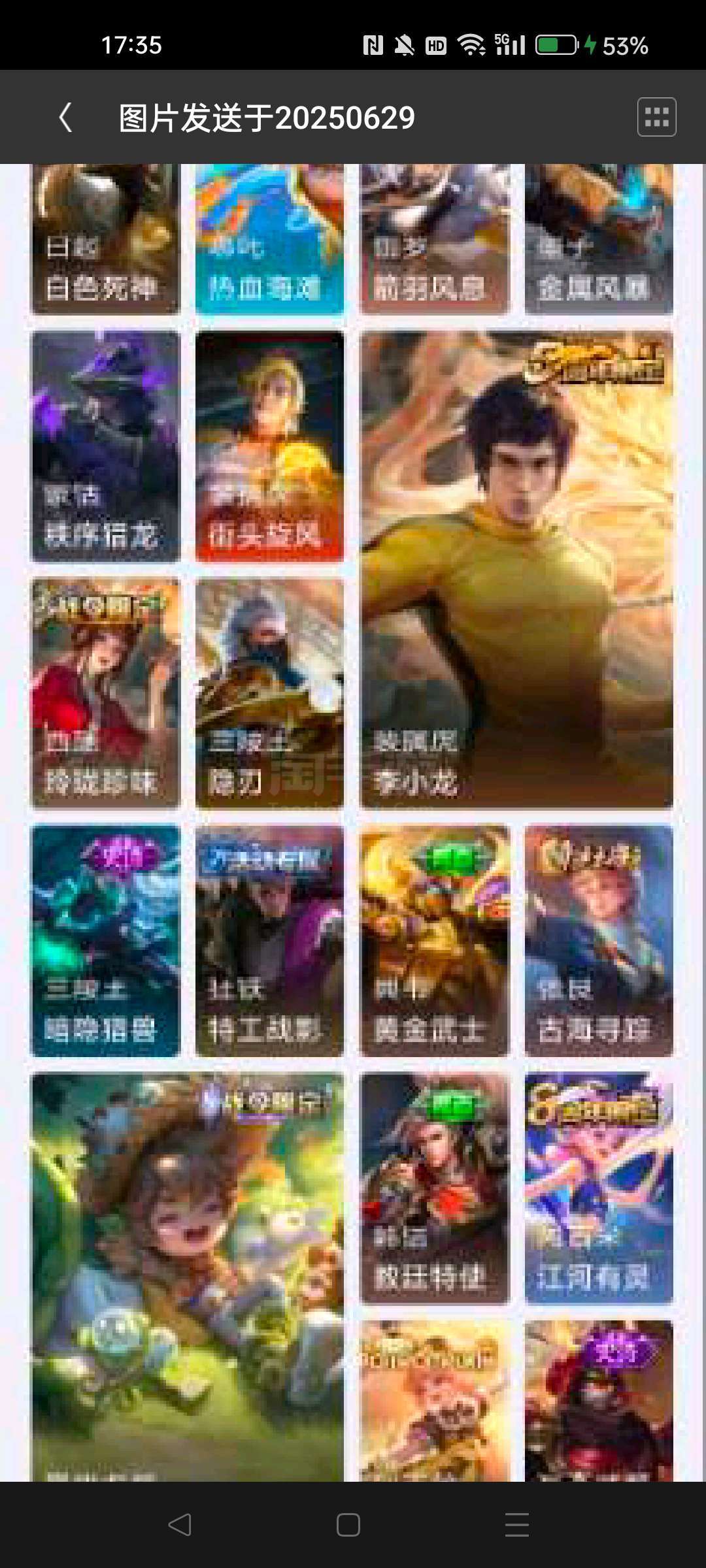Open the recent apps menu
Image resolution: width=706 pixels, height=1568 pixels.
click(x=516, y=1525)
